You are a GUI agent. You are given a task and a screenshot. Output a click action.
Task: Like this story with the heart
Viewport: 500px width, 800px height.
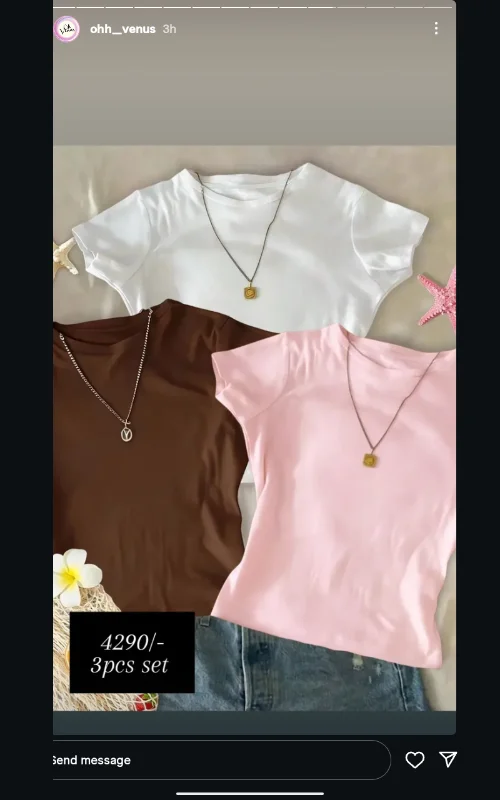pos(414,760)
